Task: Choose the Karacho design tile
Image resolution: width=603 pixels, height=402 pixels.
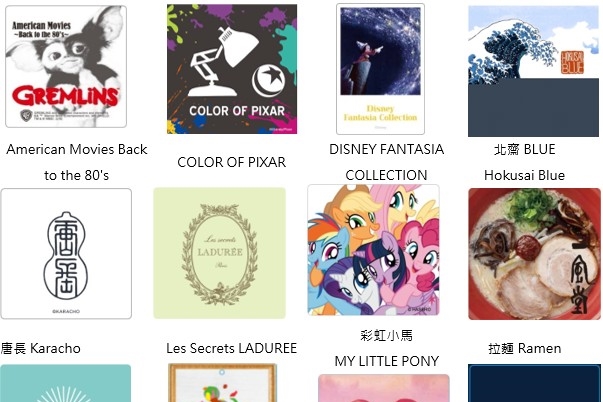Action: click(66, 253)
